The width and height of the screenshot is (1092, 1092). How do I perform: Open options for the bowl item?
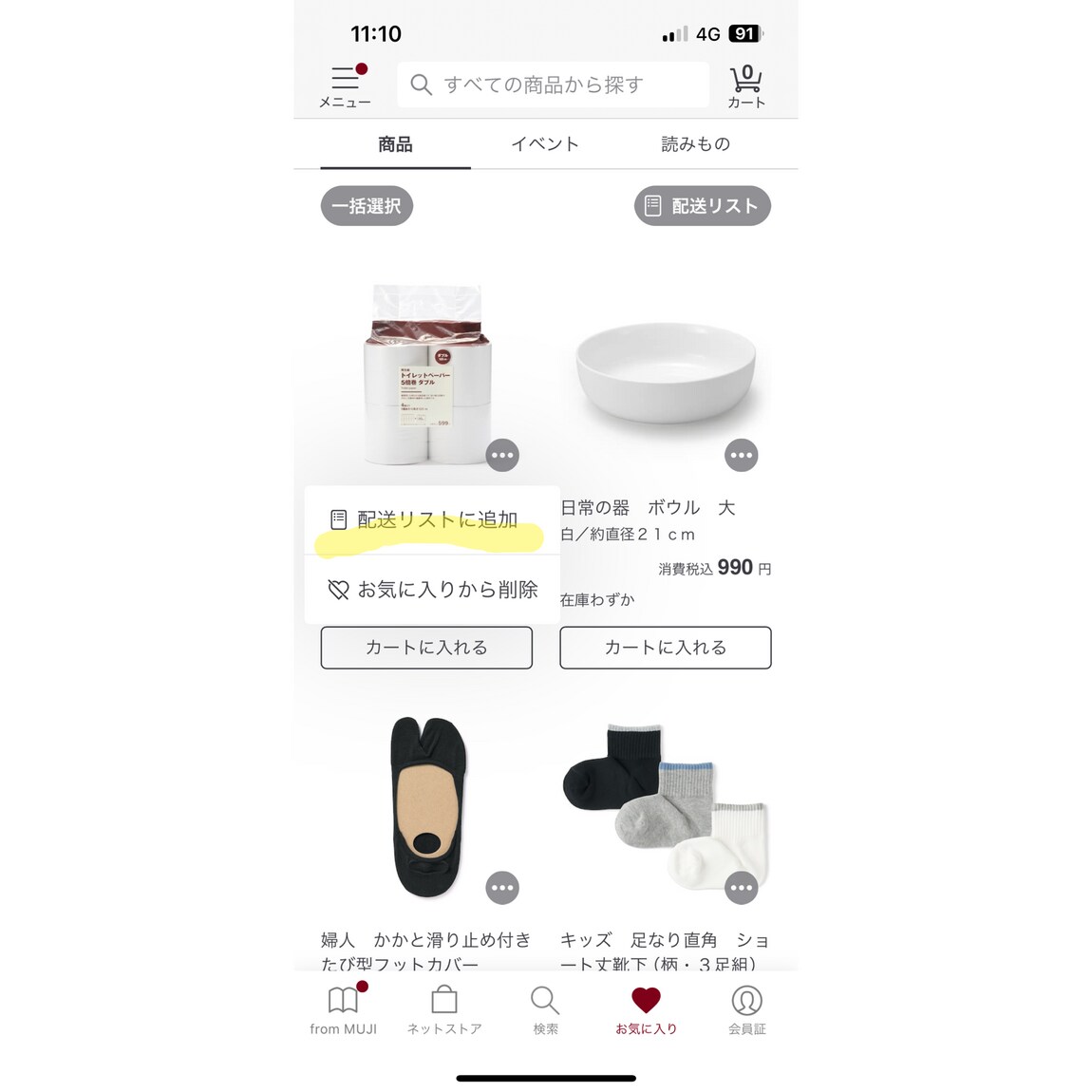(741, 456)
